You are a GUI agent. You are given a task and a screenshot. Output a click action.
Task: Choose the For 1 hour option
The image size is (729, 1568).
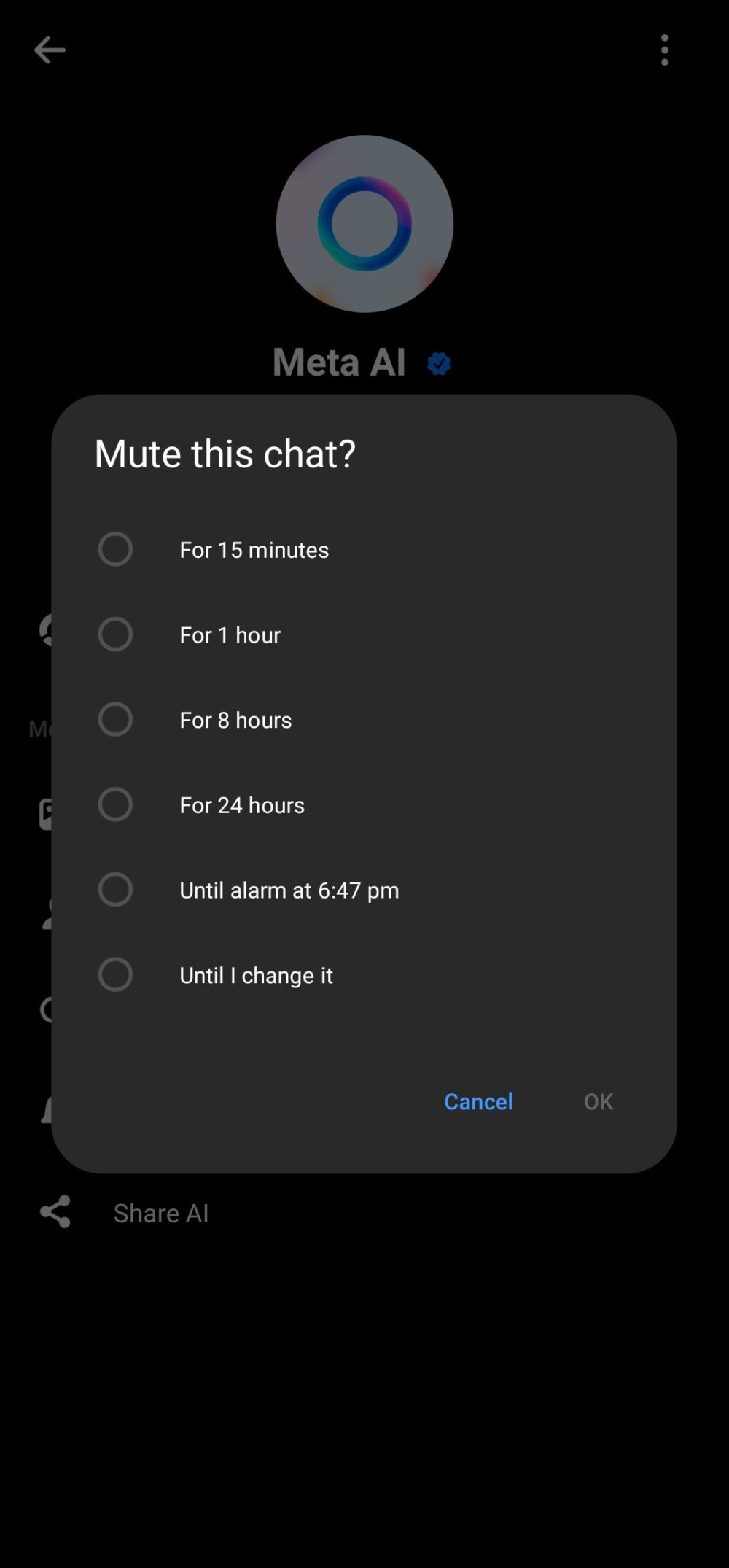coord(115,634)
